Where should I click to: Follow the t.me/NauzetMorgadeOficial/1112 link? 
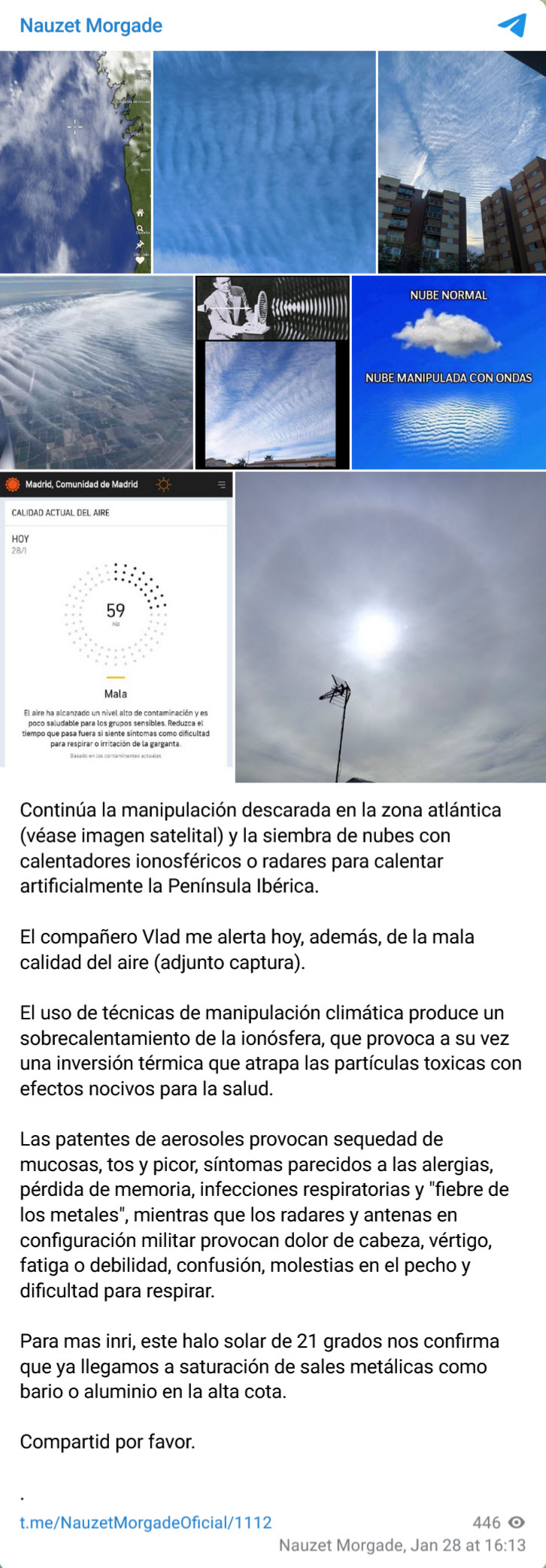pos(146,1522)
